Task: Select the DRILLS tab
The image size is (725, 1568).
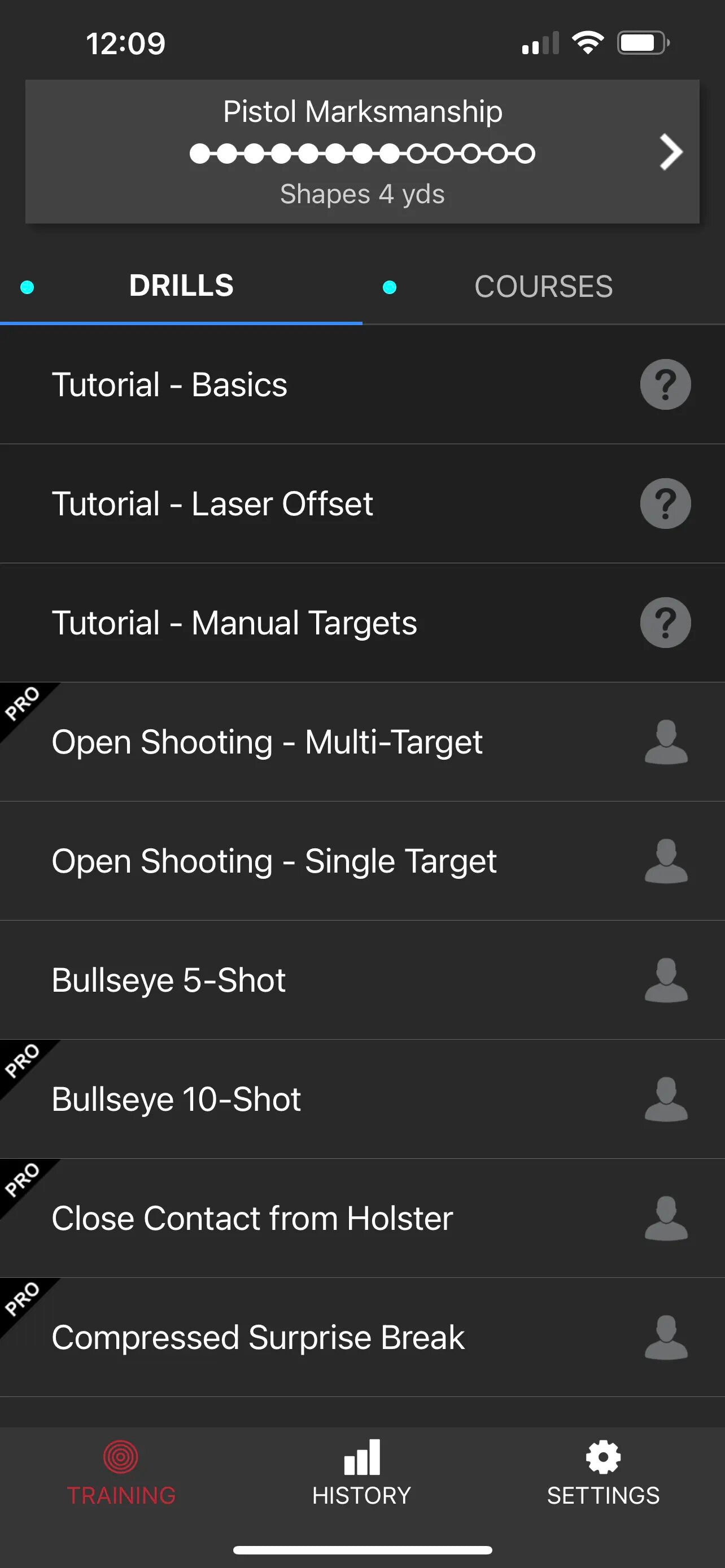Action: click(x=181, y=286)
